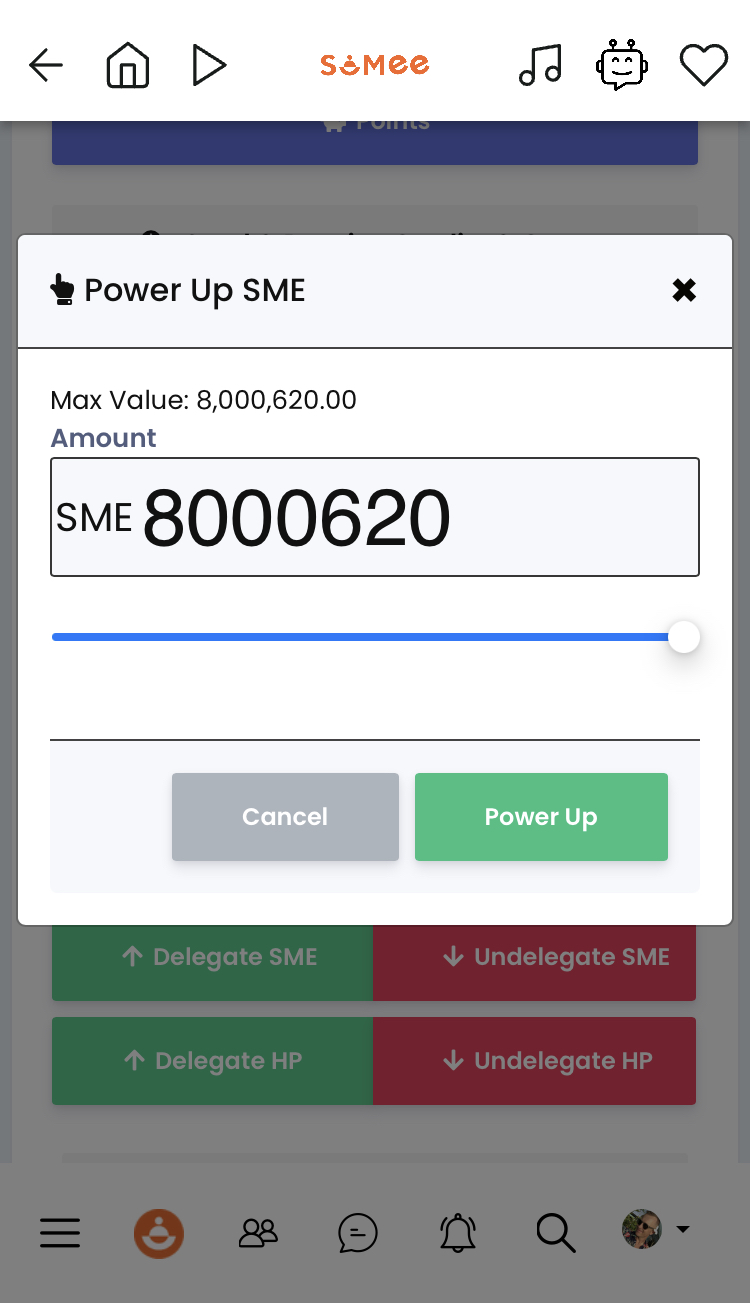Tap the SME amount input field
Screen dimensions: 750x1303
tap(375, 517)
